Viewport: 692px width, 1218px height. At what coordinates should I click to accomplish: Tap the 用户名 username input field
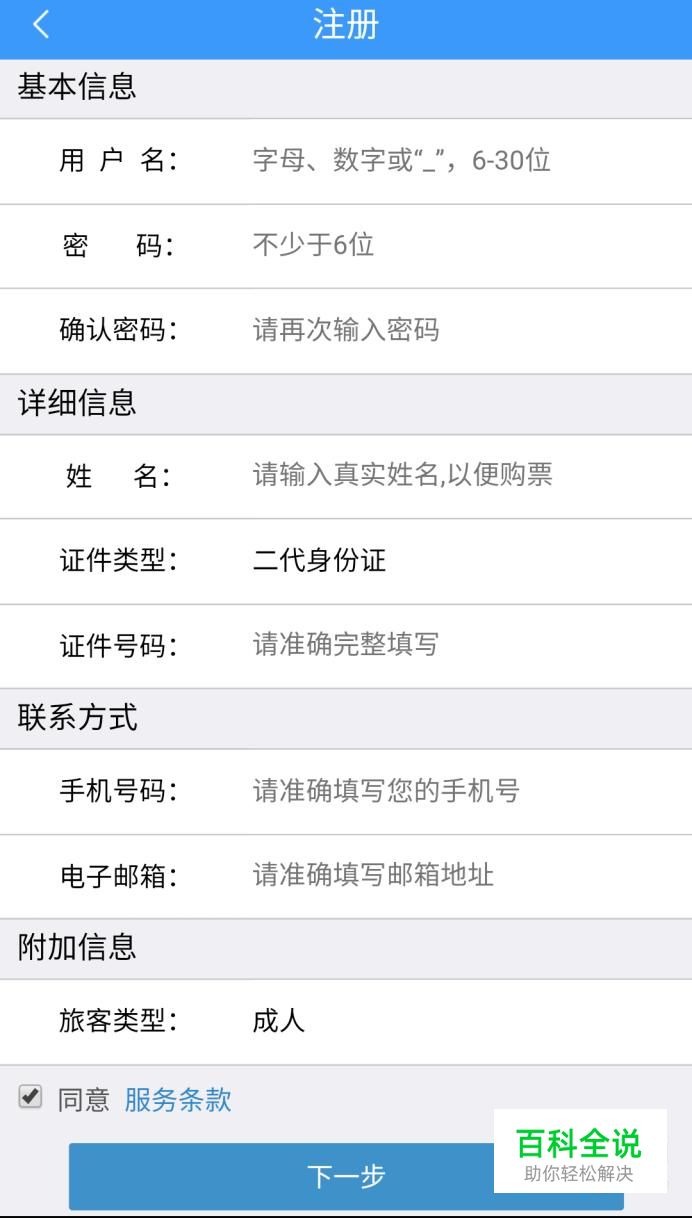click(x=450, y=161)
